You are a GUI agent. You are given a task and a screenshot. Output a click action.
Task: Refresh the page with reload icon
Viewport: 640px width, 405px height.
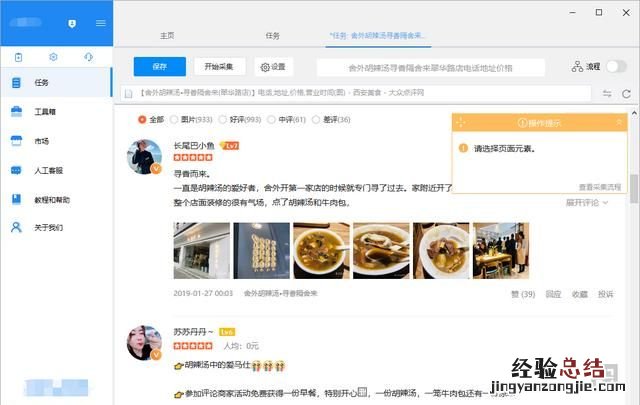pos(626,93)
